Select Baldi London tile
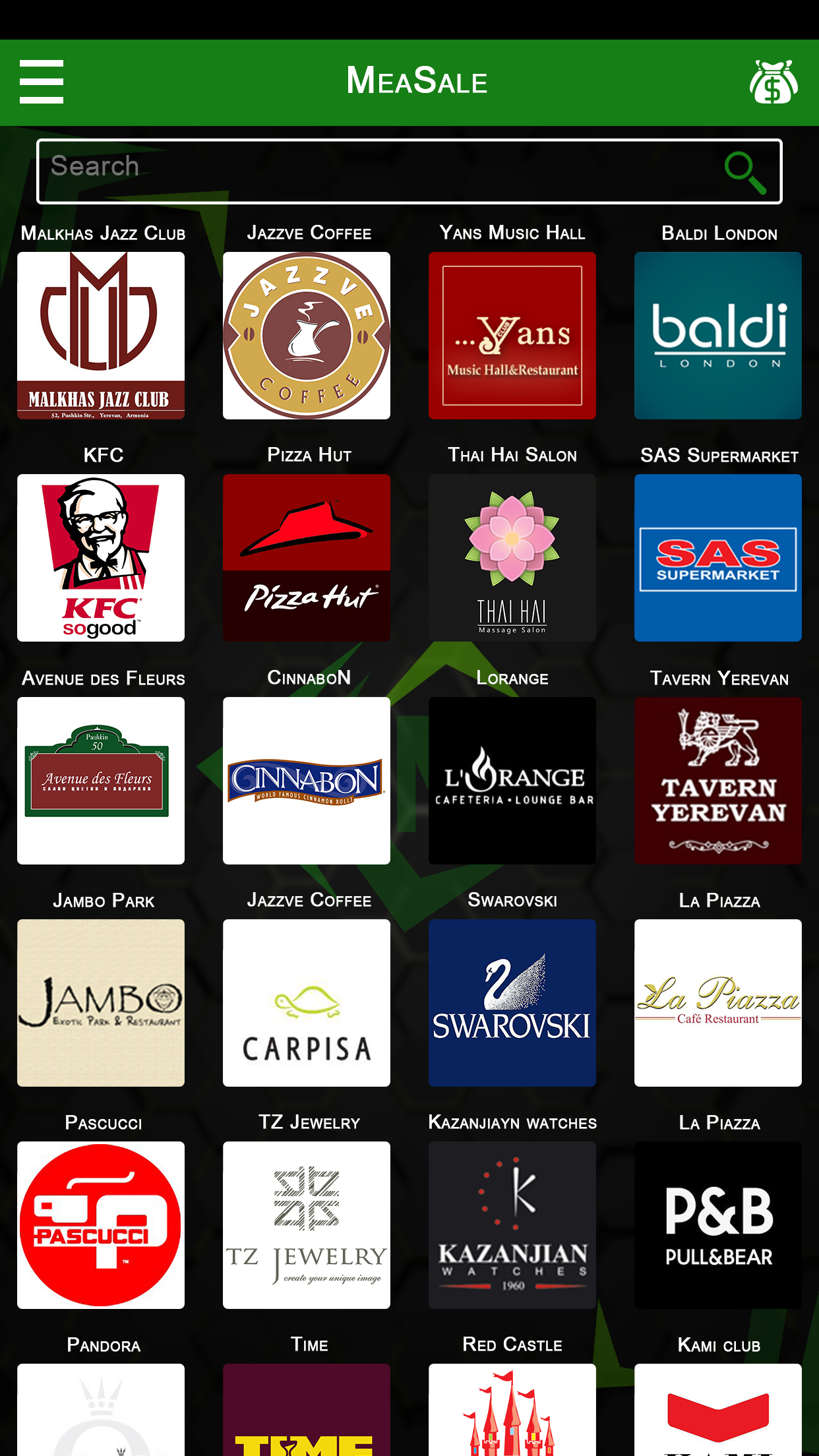819x1456 pixels. click(718, 336)
